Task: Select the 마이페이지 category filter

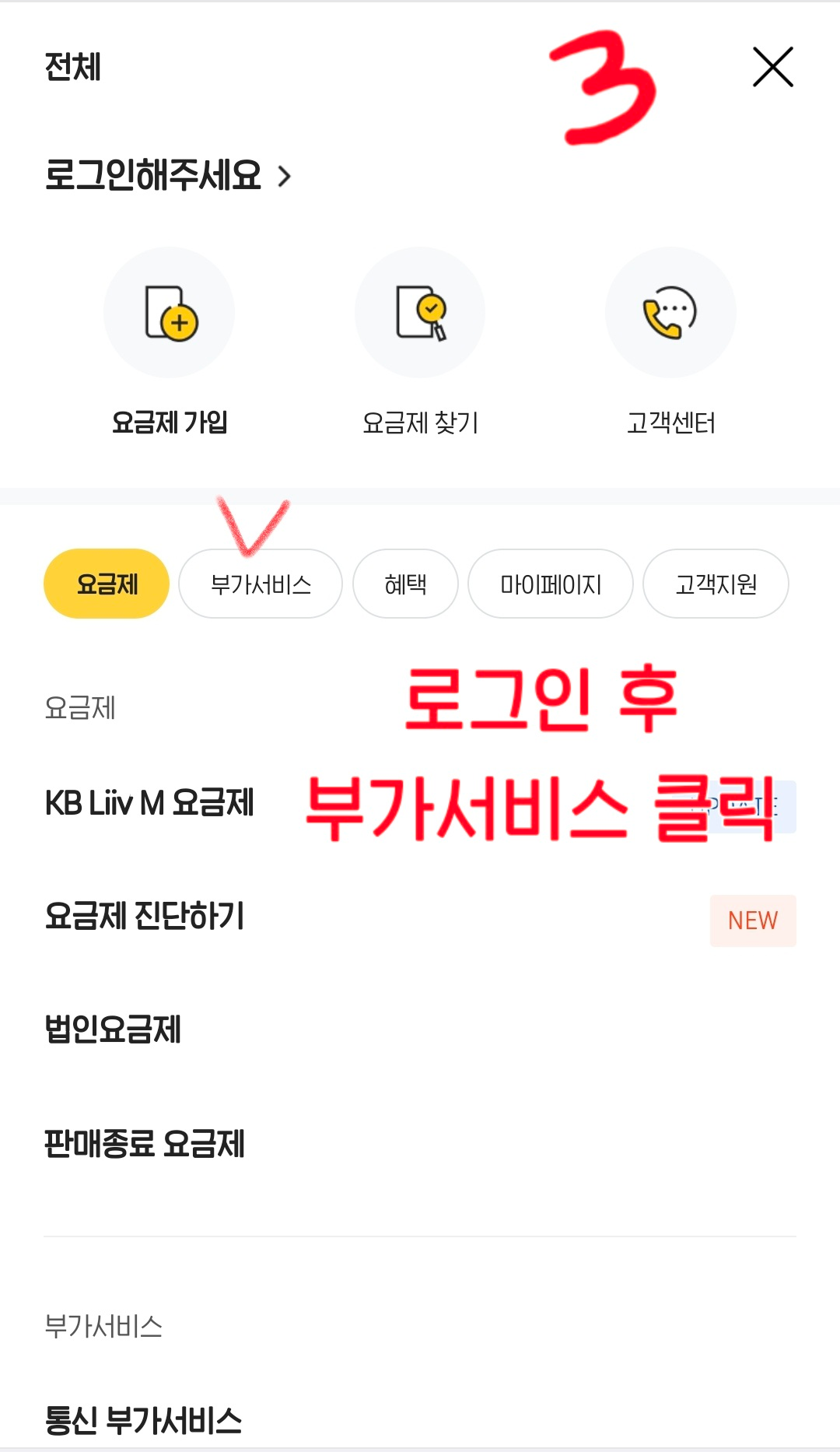Action: click(x=550, y=583)
